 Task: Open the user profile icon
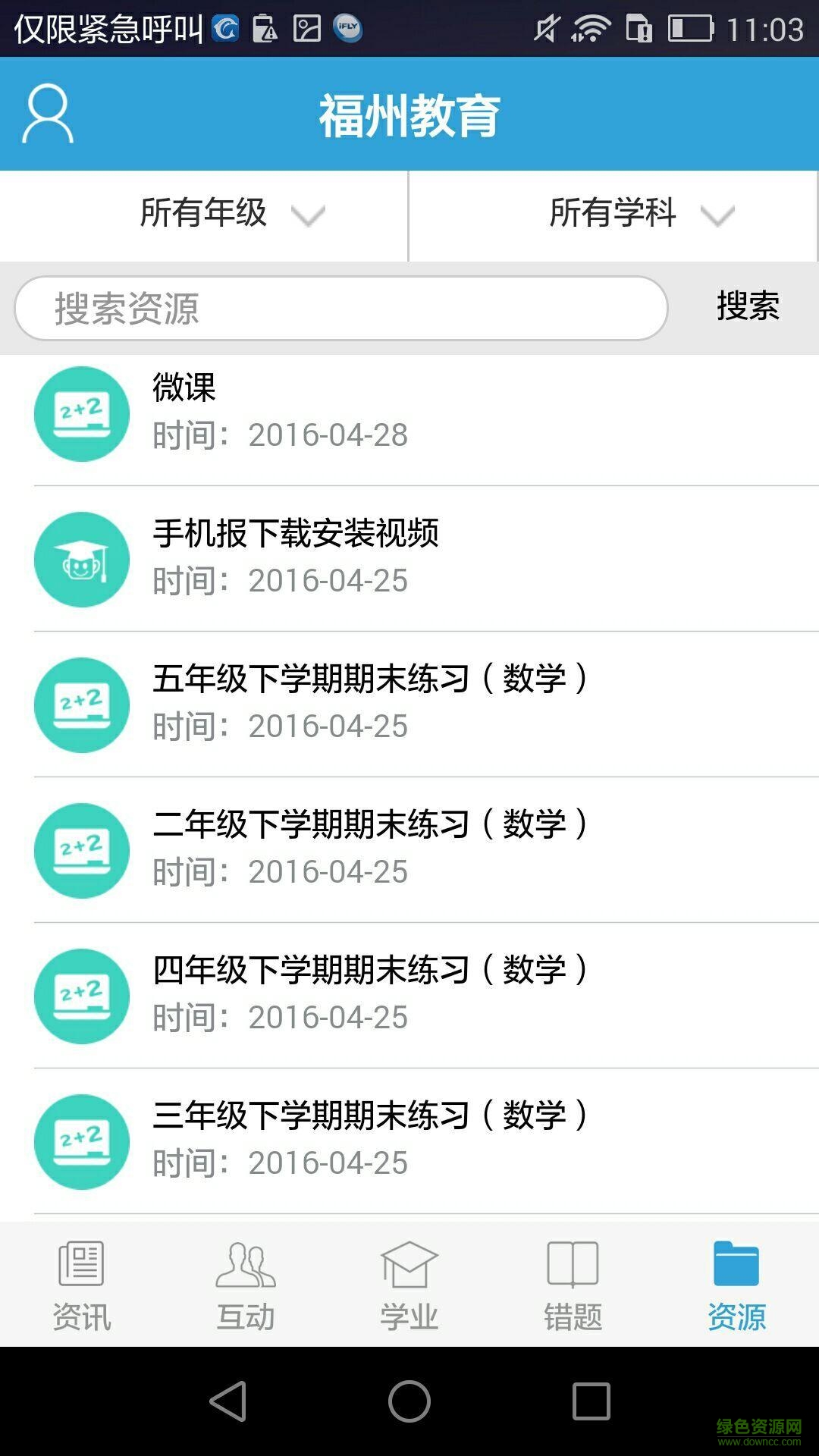coord(47,114)
